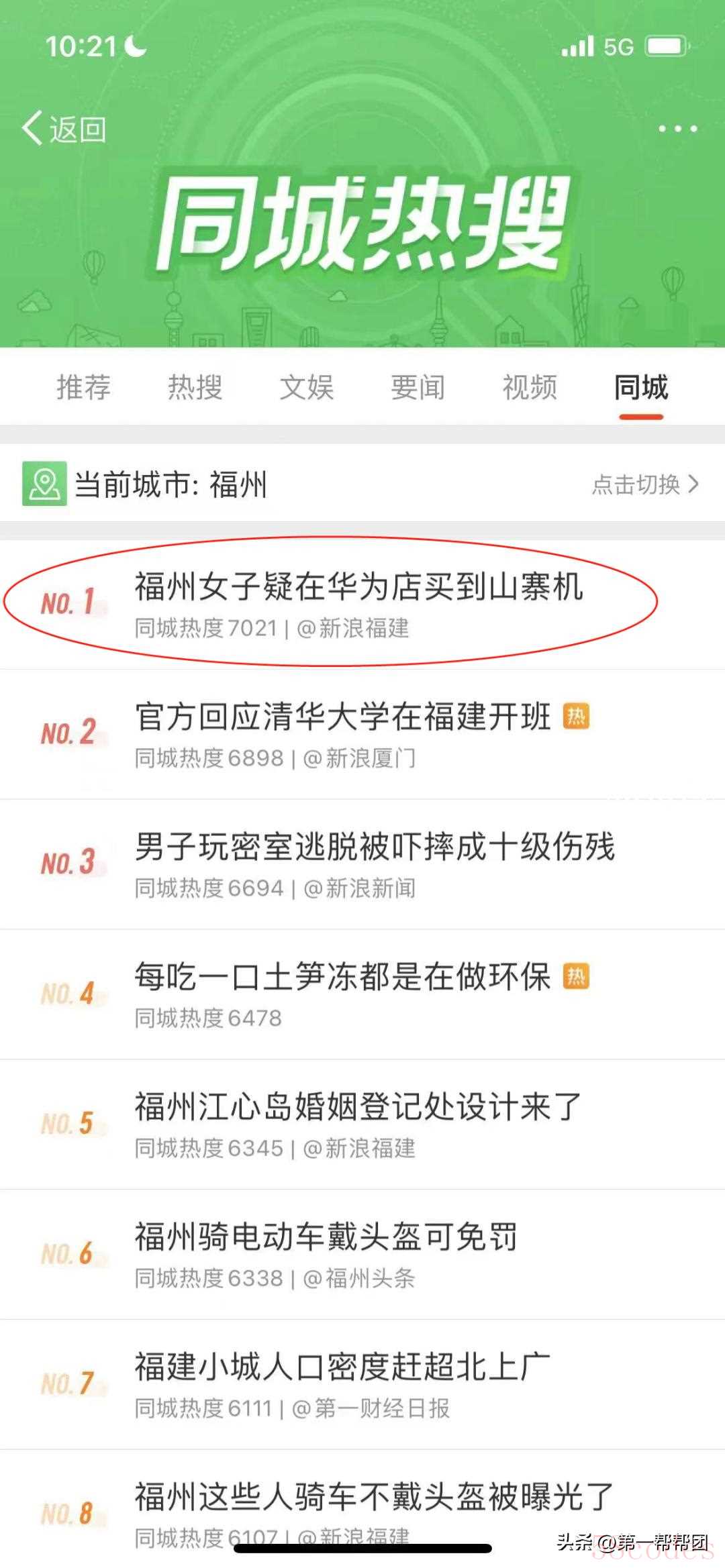
Task: Open No.5 福州江心岛婚姻登记处设计来了
Action: [x=357, y=1107]
